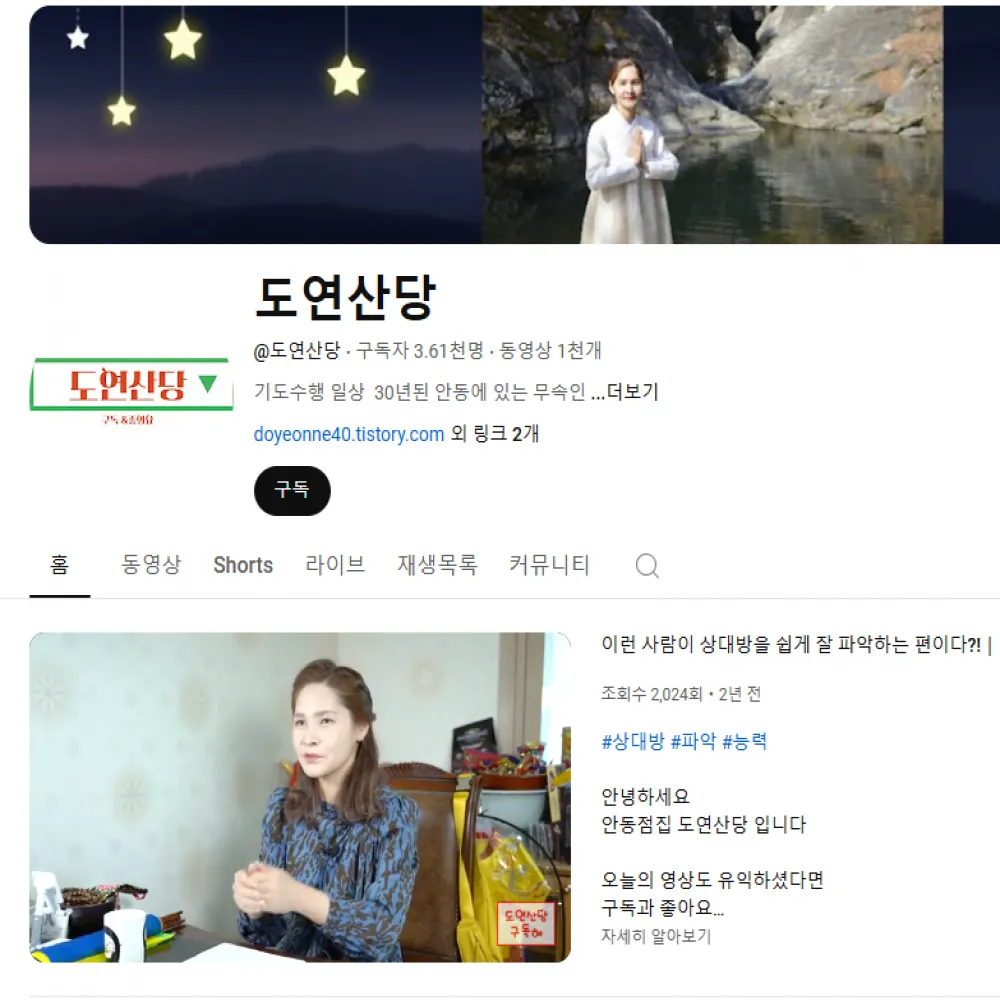
Task: Open the #능력 hashtag
Action: pos(744,742)
